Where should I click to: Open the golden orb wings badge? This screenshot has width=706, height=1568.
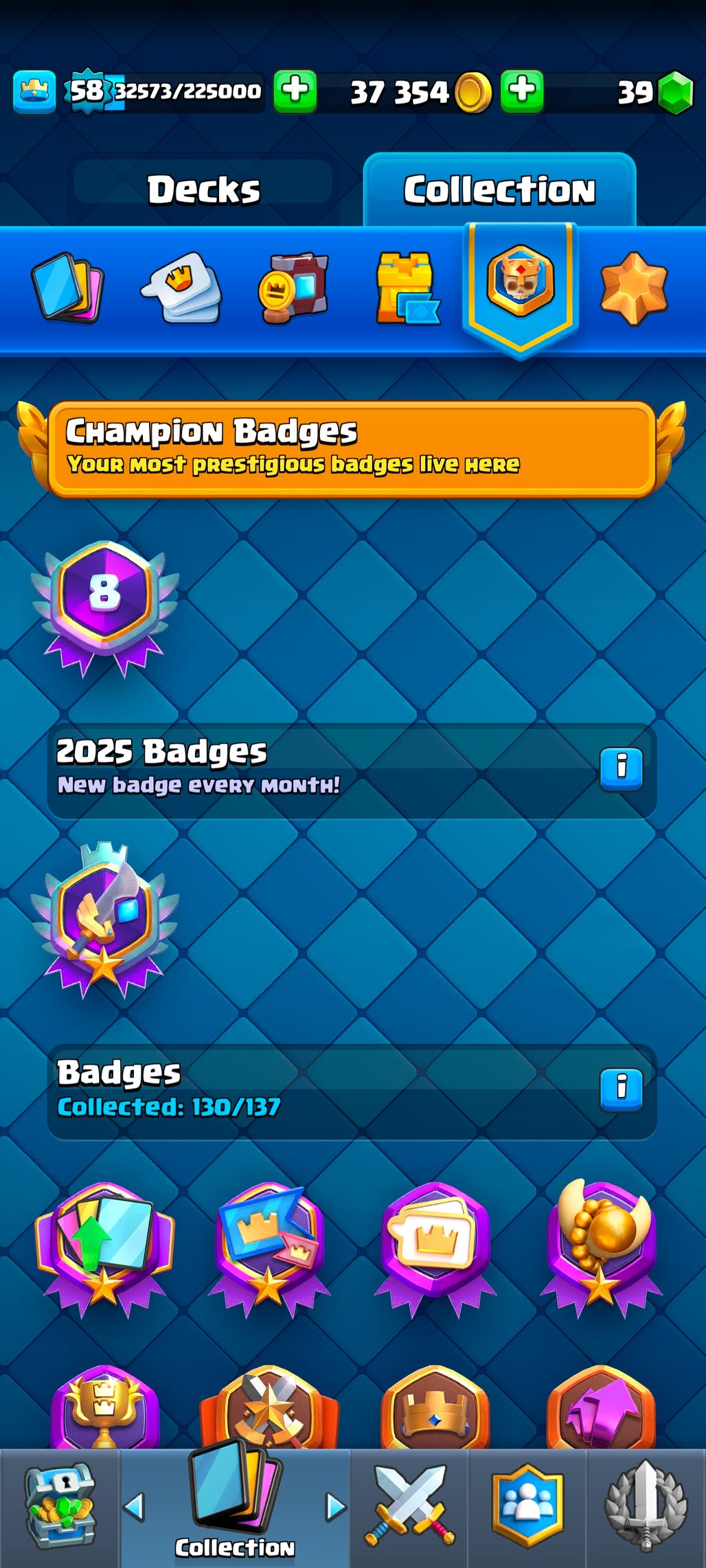tap(602, 1248)
